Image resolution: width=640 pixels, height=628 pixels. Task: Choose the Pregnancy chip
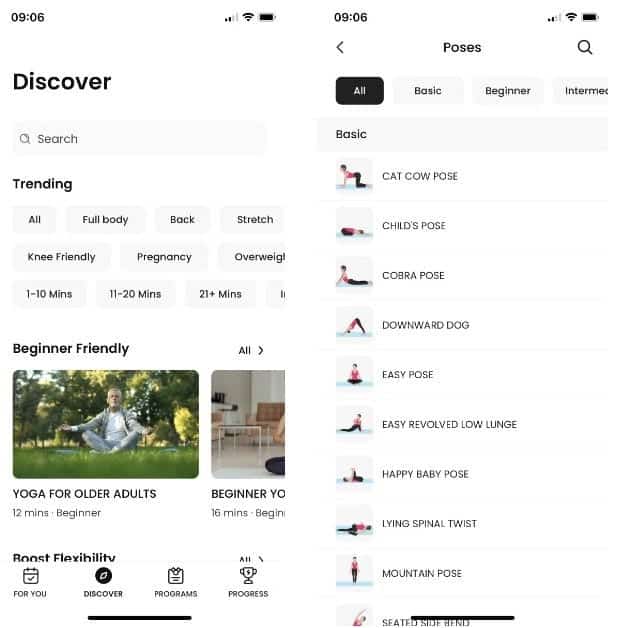pos(164,257)
